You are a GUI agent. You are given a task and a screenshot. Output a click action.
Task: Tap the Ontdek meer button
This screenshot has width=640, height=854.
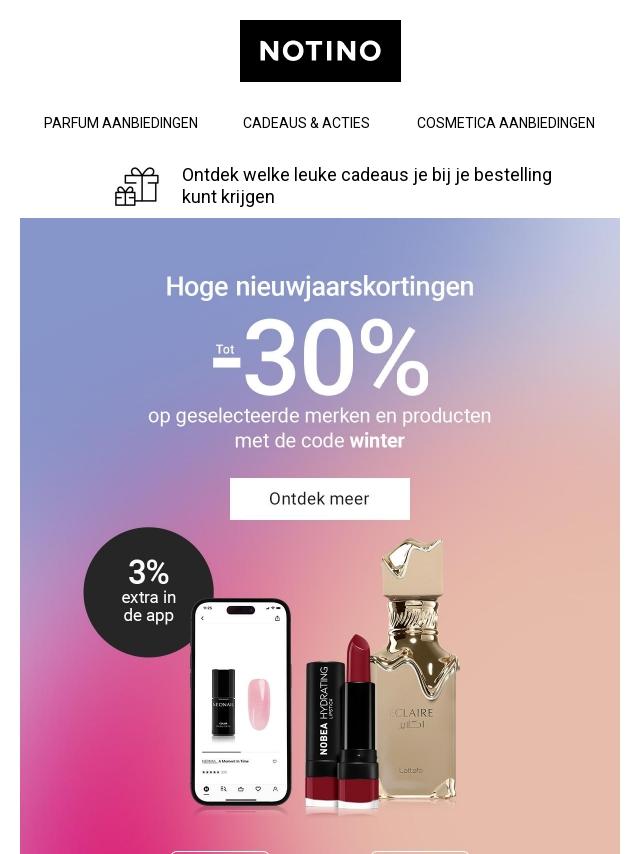(x=319, y=499)
